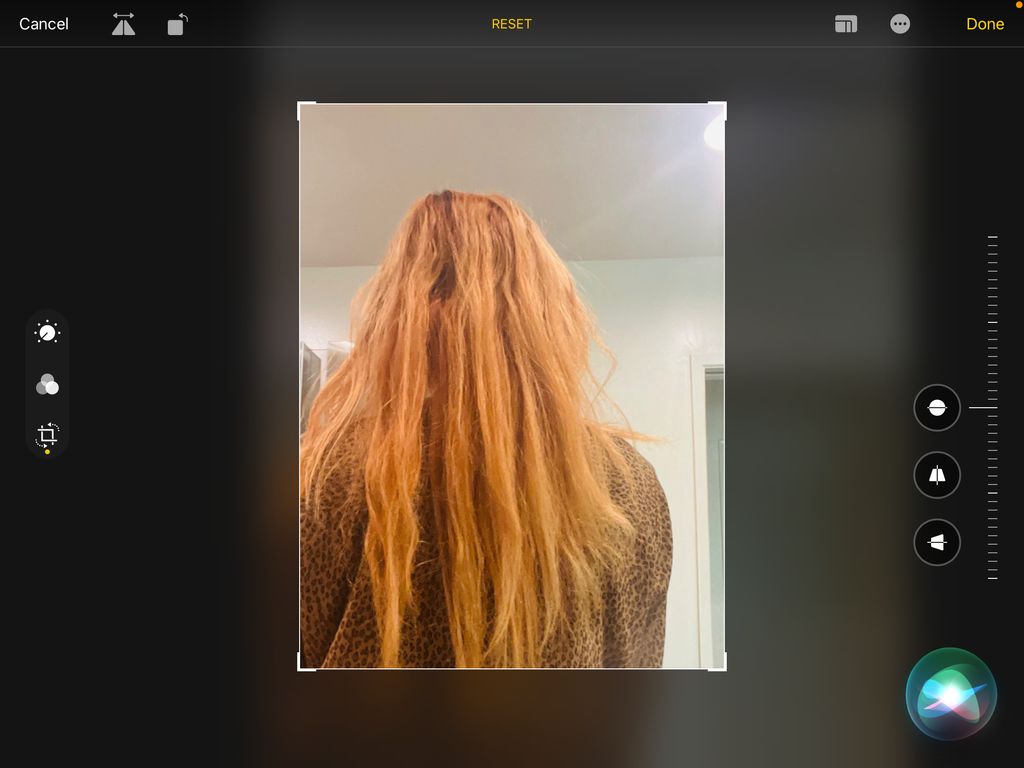Cancel the photo edit
Viewport: 1024px width, 768px height.
44,24
